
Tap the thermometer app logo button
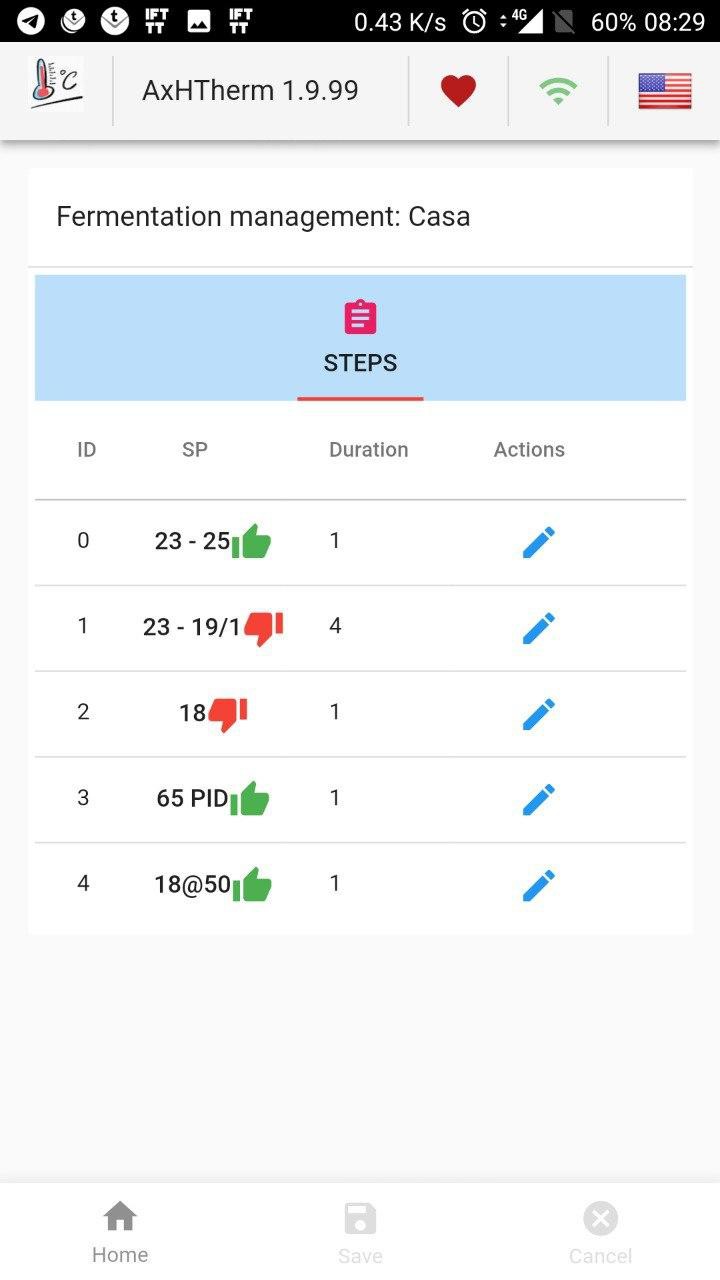57,85
